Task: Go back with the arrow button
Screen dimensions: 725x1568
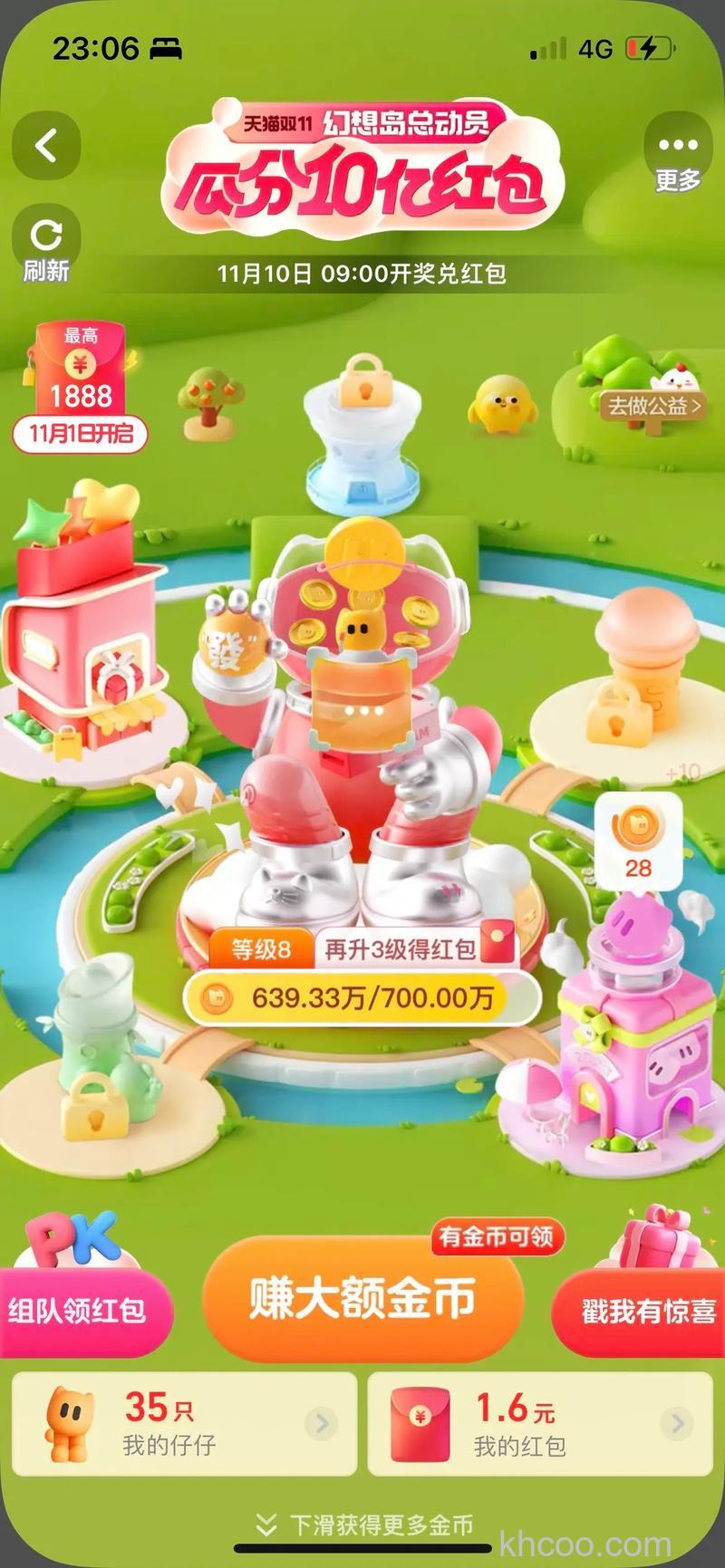Action: click(x=46, y=145)
